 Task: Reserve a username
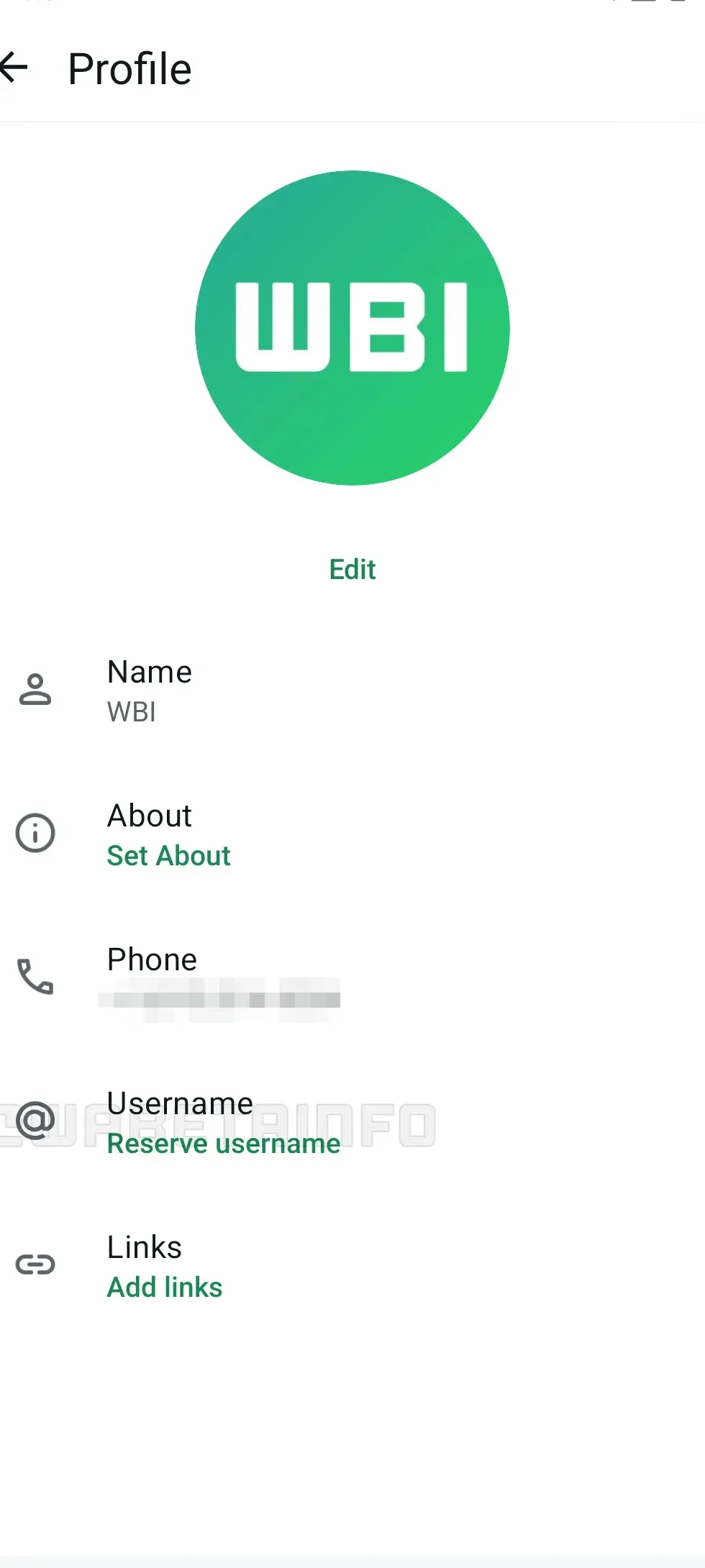point(223,1143)
